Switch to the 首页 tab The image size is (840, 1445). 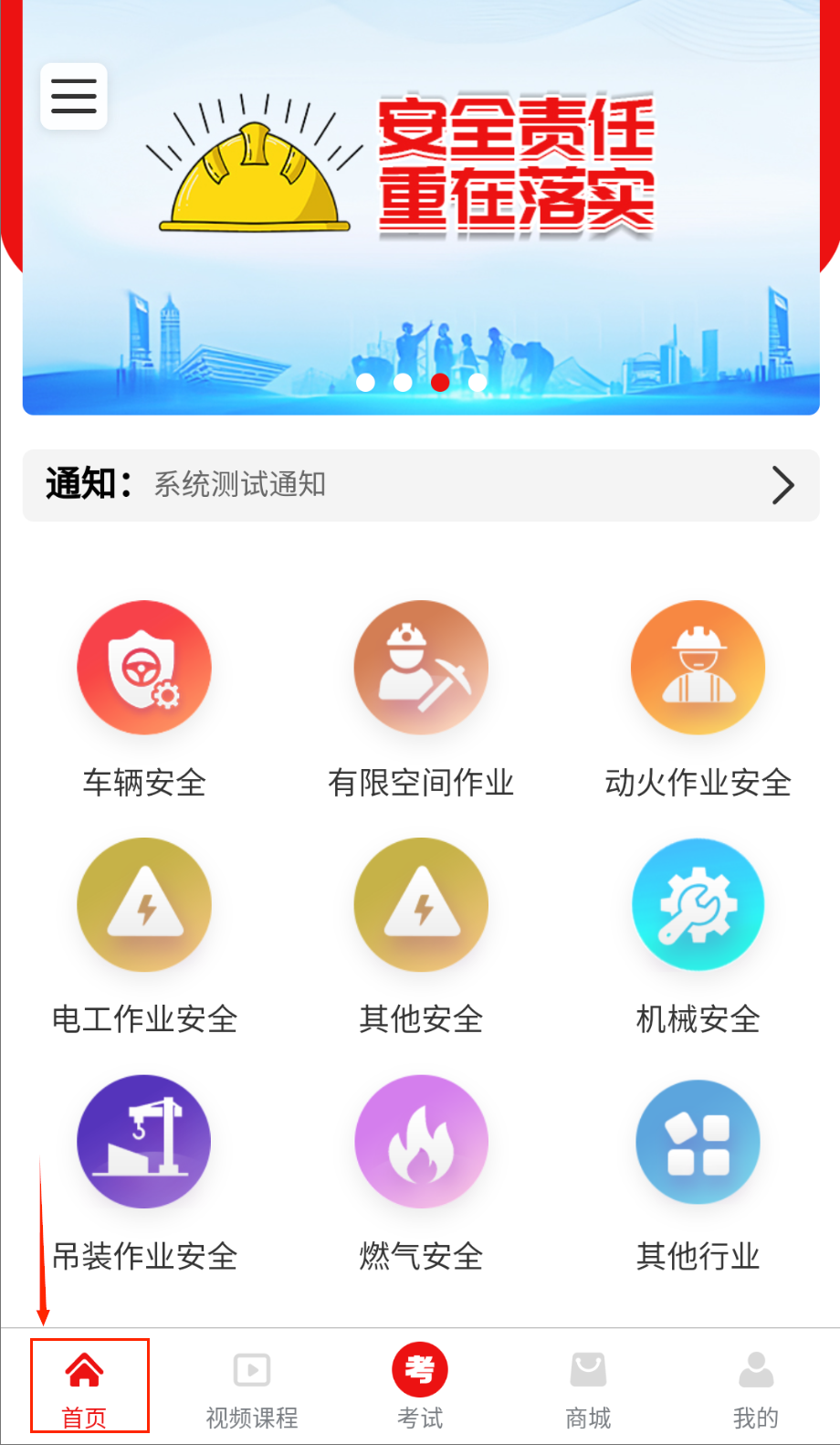click(x=84, y=1387)
